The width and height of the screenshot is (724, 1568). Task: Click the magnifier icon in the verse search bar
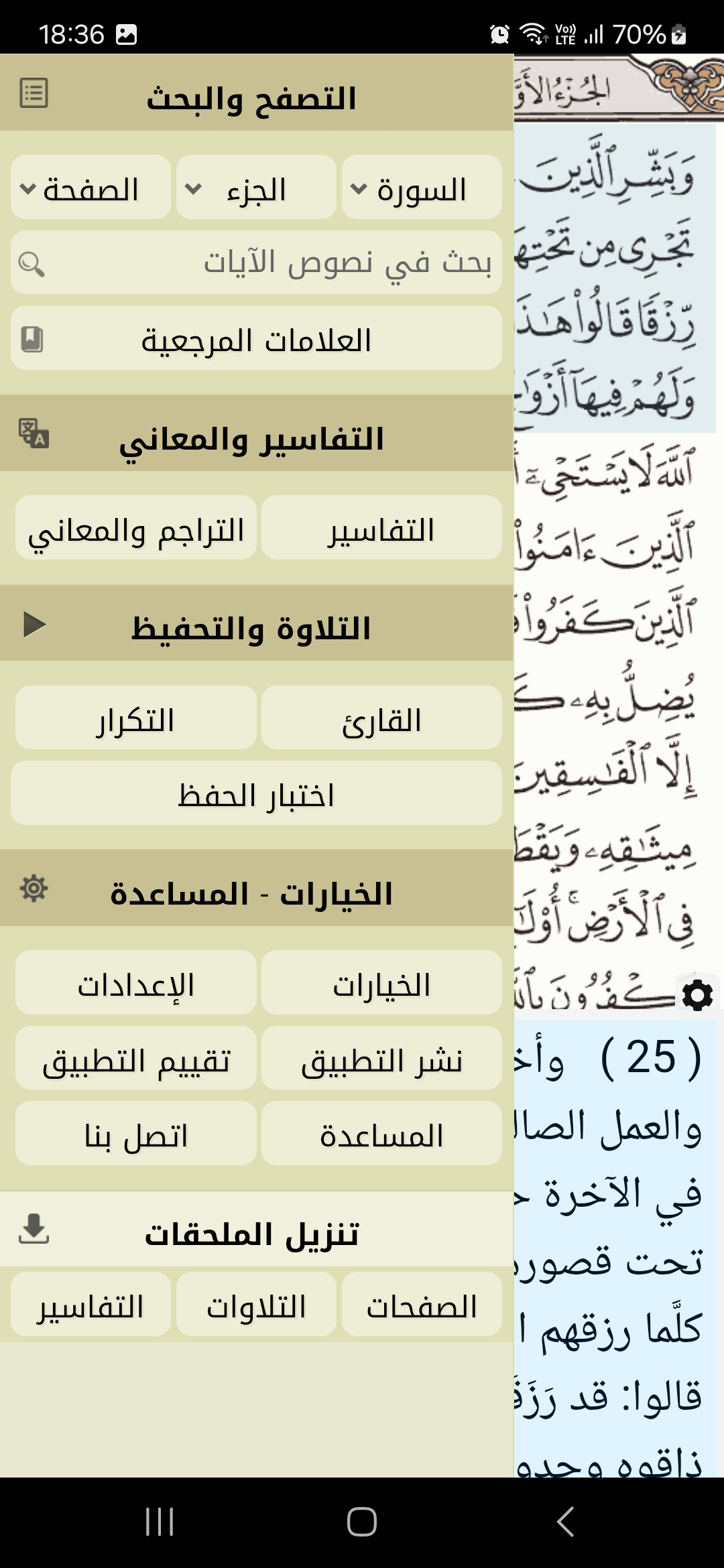click(x=31, y=263)
